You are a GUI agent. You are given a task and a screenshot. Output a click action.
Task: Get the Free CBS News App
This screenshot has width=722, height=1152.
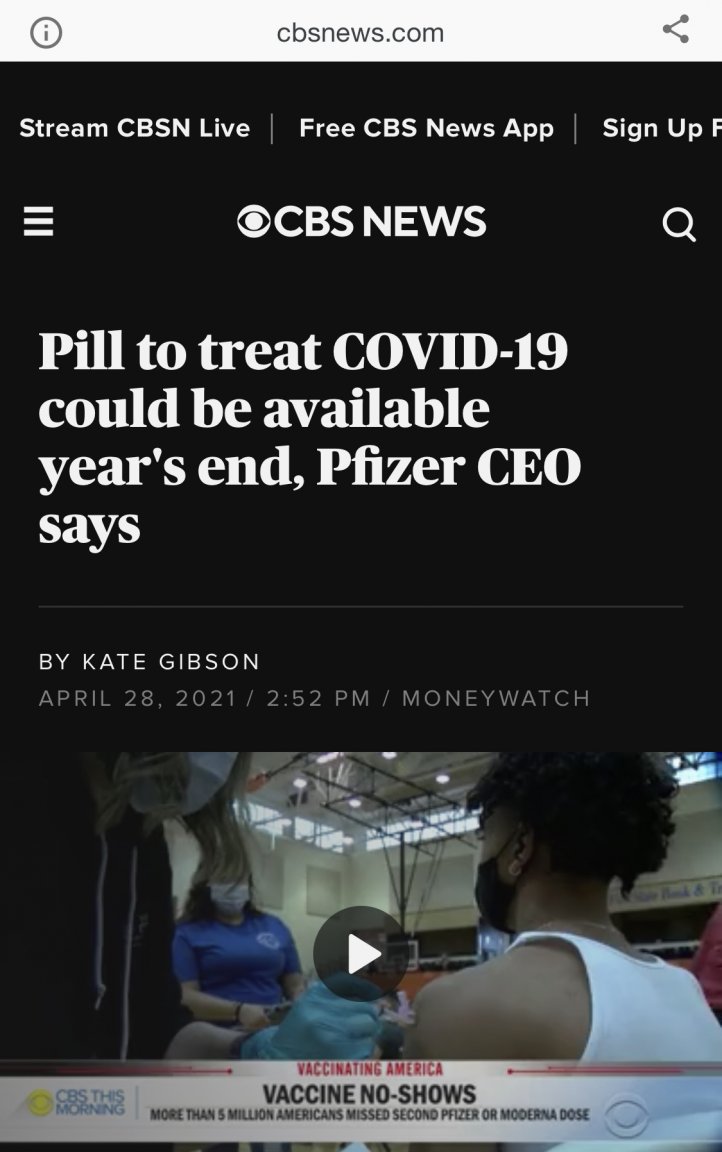coord(426,128)
